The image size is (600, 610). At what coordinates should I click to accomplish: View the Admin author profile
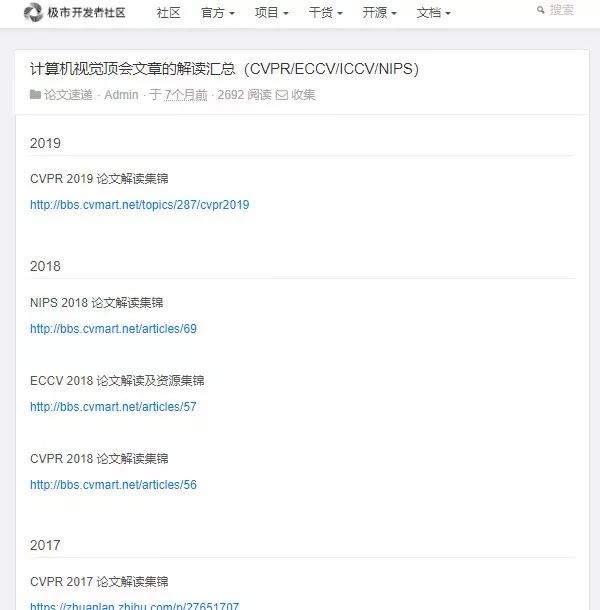click(x=121, y=95)
